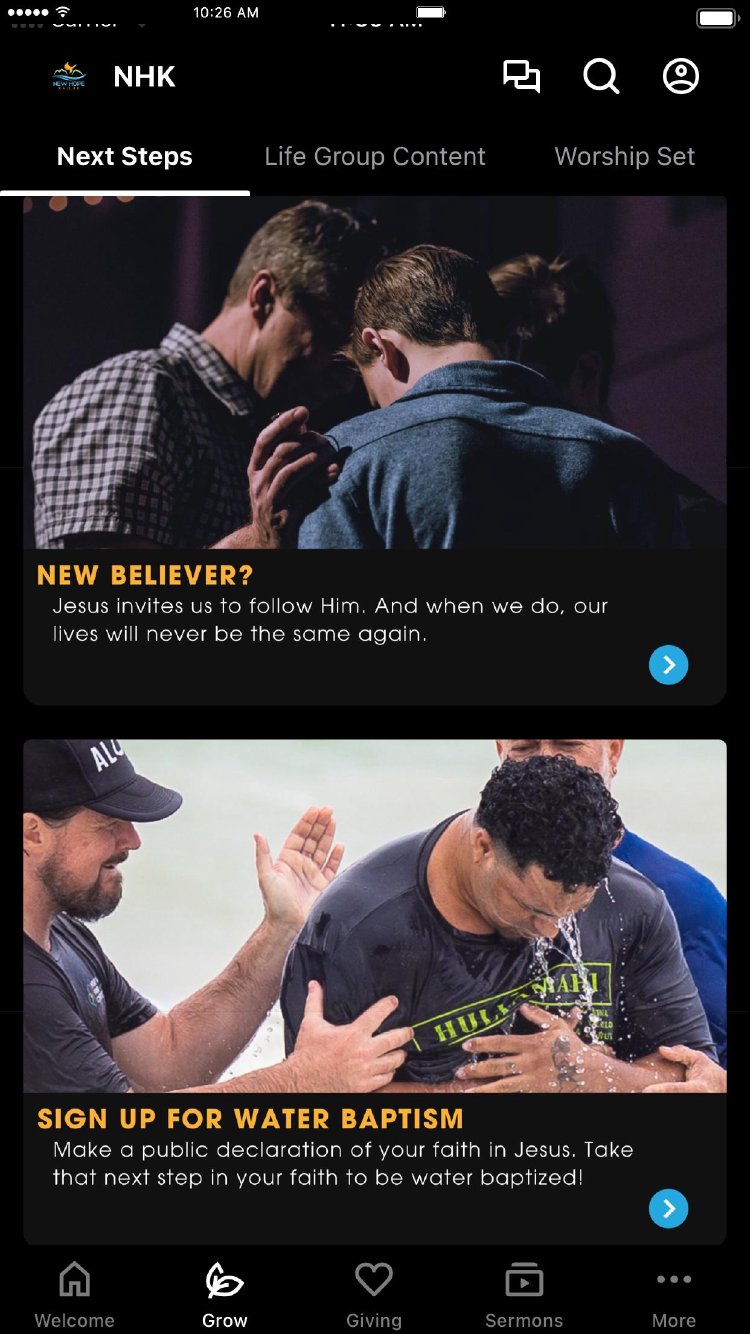The width and height of the screenshot is (750, 1334).
Task: Select the Next Steps tab
Action: point(125,157)
